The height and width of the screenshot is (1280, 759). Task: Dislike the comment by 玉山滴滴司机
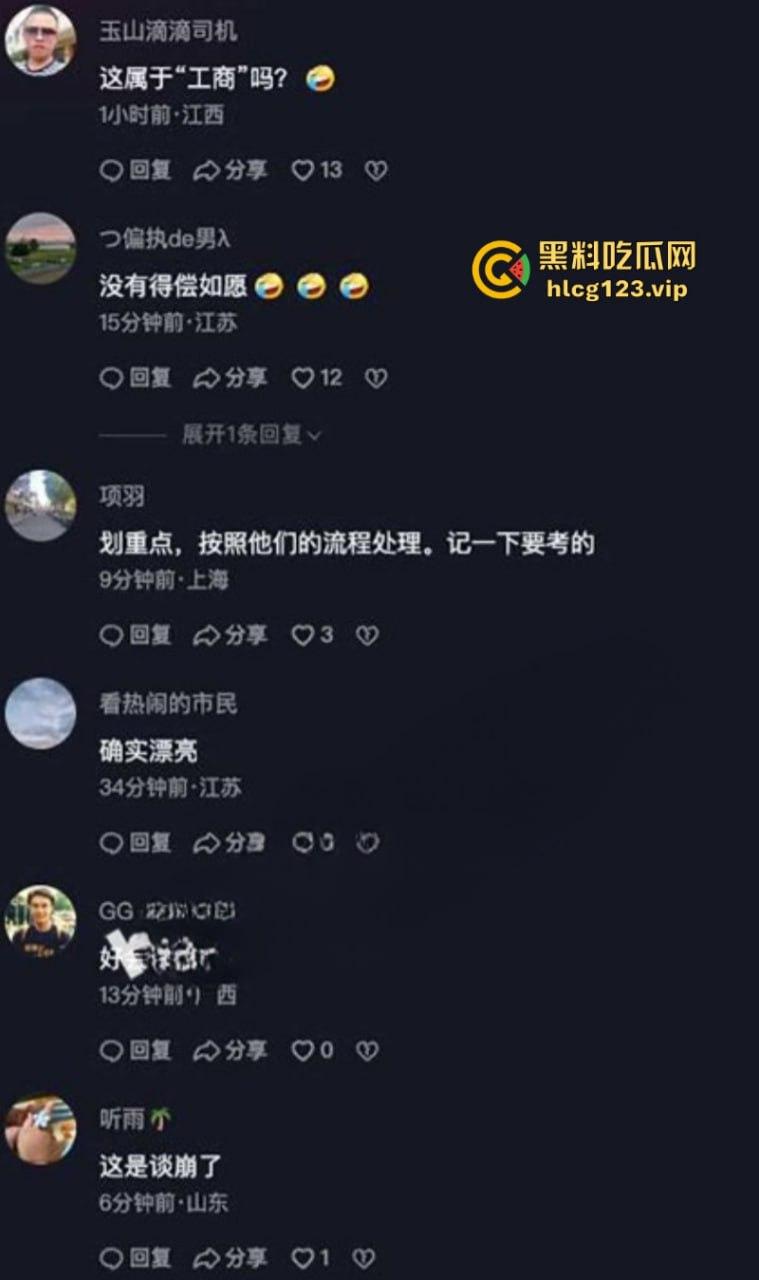(x=375, y=171)
